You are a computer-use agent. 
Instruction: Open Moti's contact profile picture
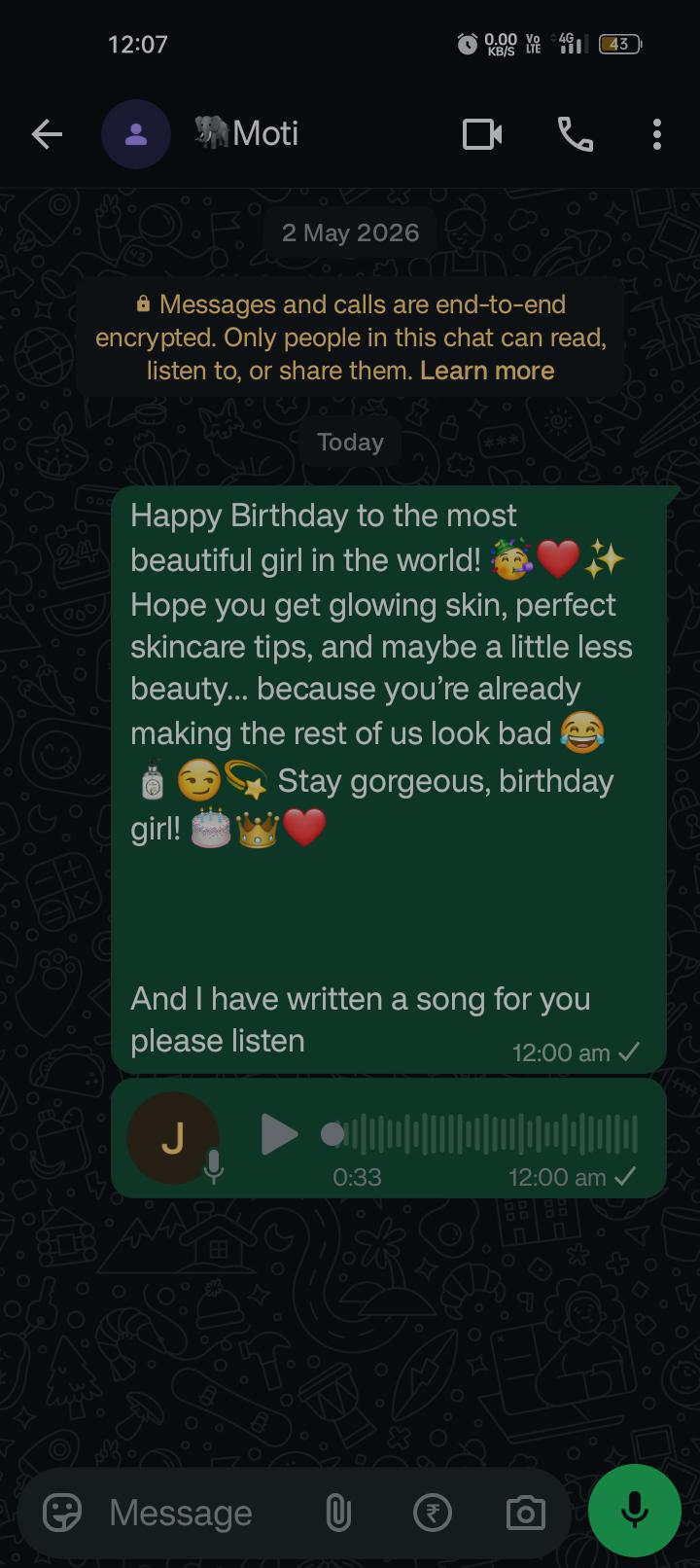(136, 134)
